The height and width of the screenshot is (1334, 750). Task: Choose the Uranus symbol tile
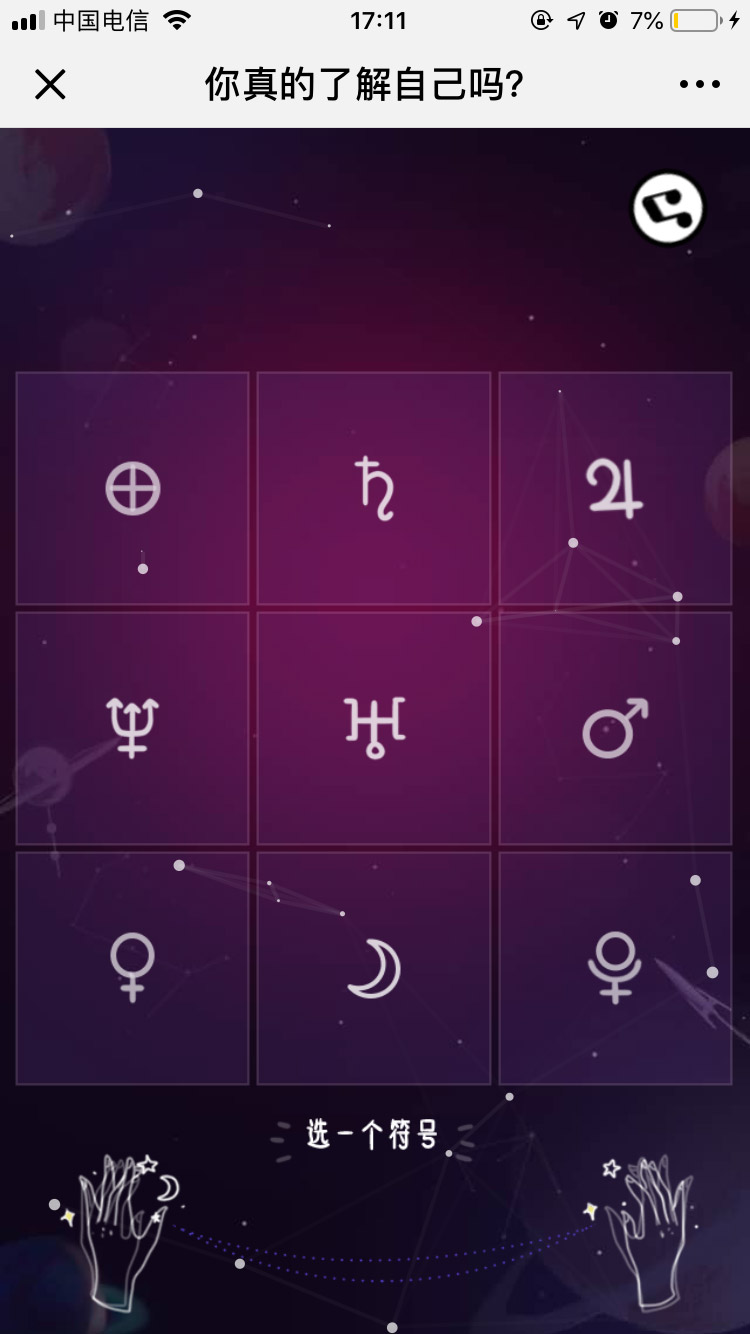(x=374, y=728)
